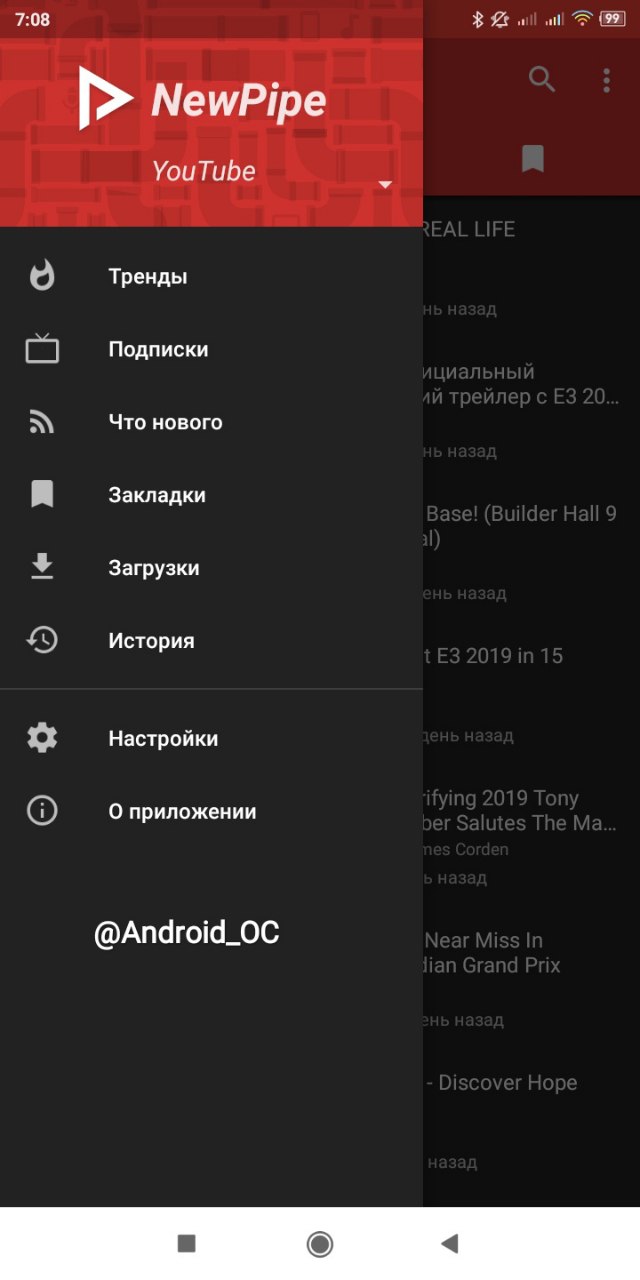Open О приложении
The width and height of the screenshot is (640, 1280).
pos(182,812)
